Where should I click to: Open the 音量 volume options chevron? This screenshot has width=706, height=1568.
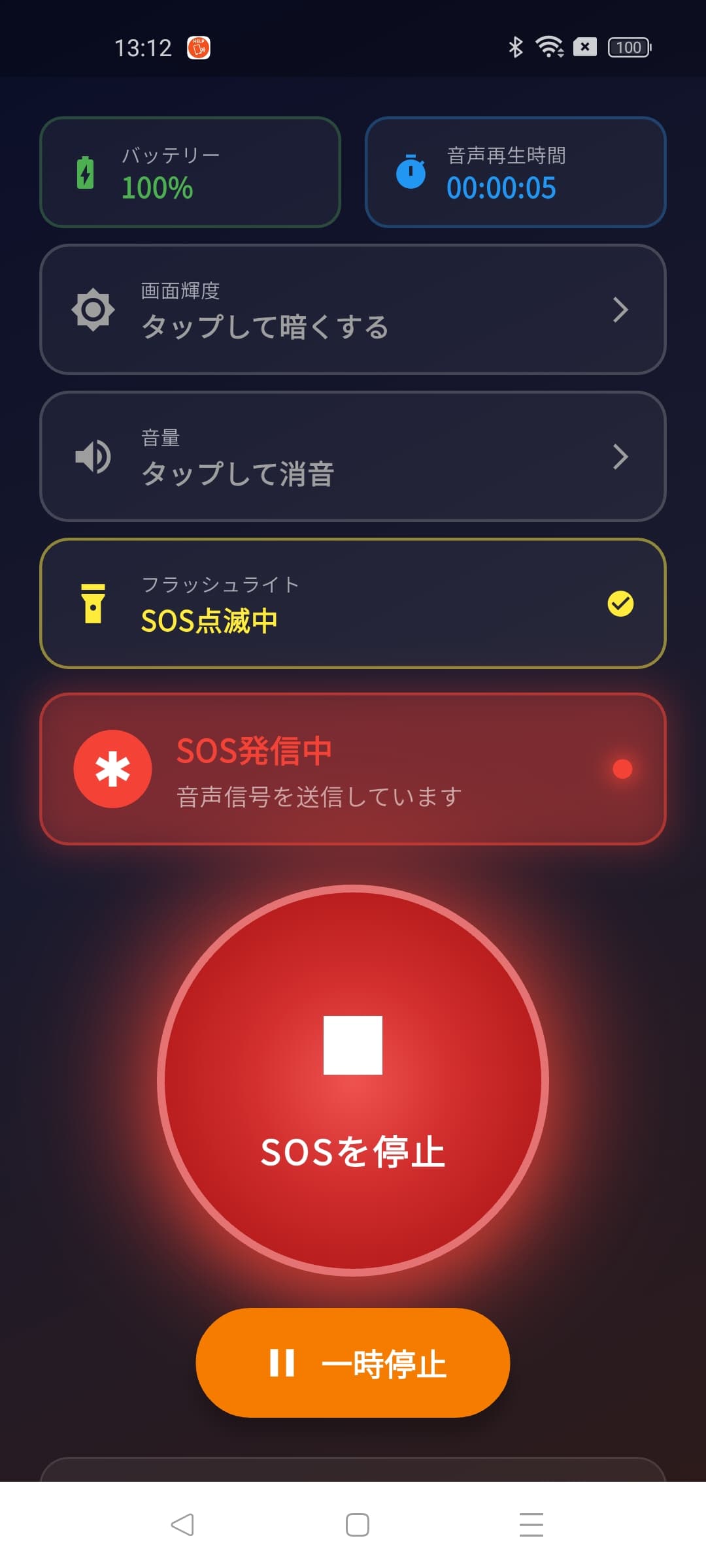pyautogui.click(x=622, y=457)
